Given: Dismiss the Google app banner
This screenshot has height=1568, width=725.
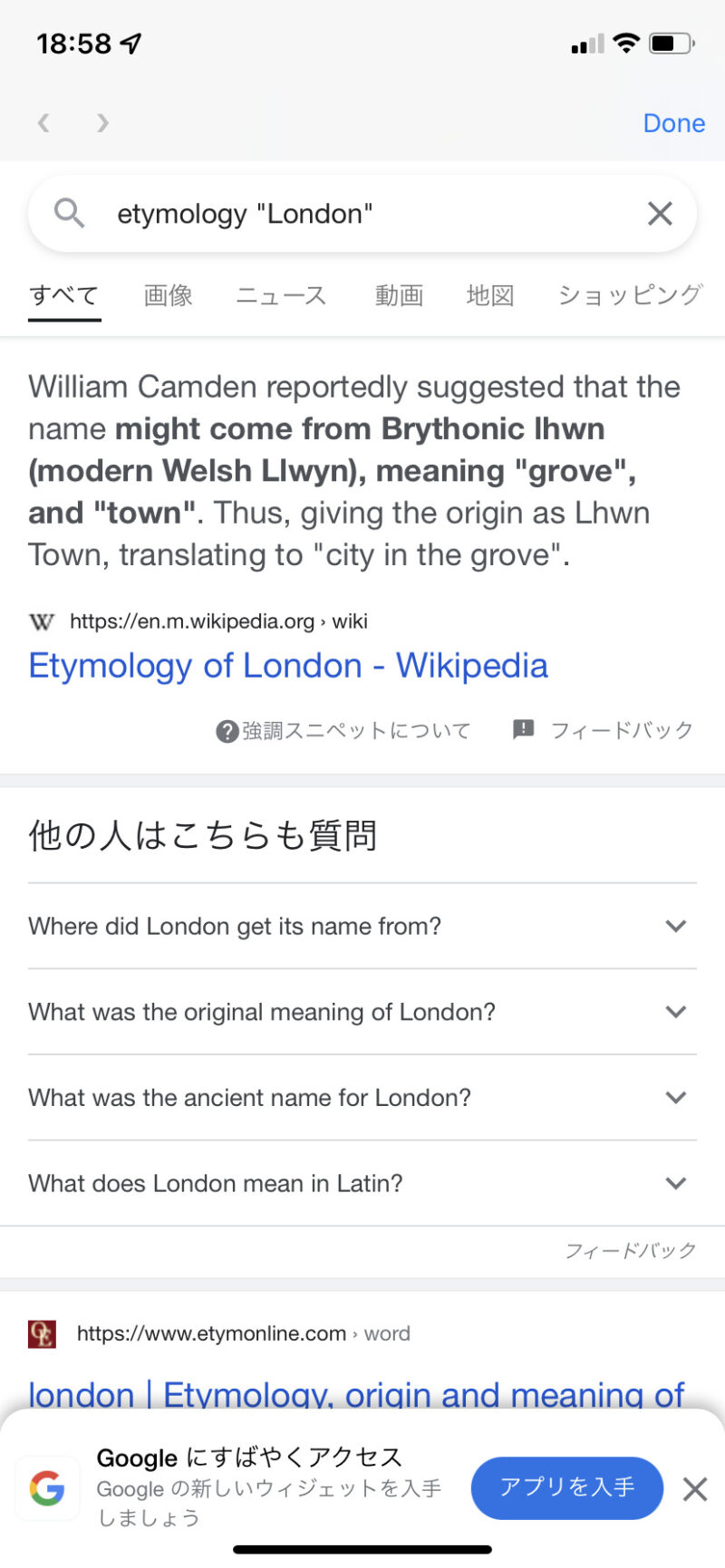Looking at the screenshot, I should click(x=695, y=1488).
